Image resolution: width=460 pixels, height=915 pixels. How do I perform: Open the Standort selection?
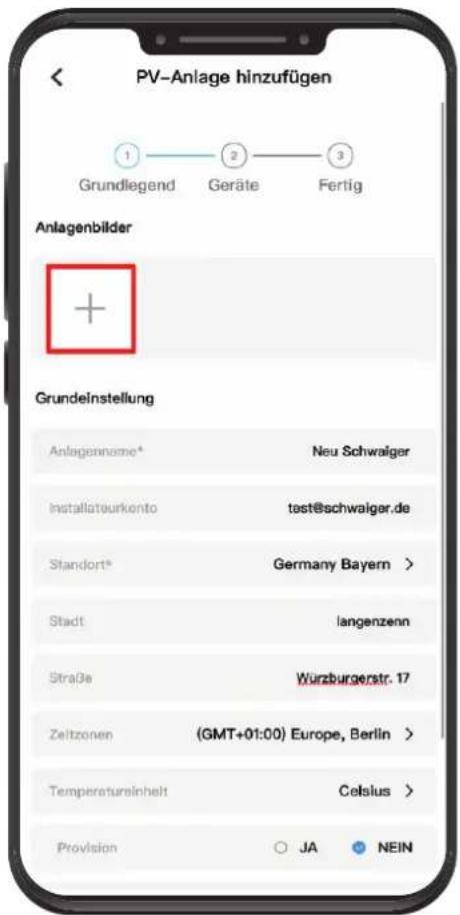(233, 564)
